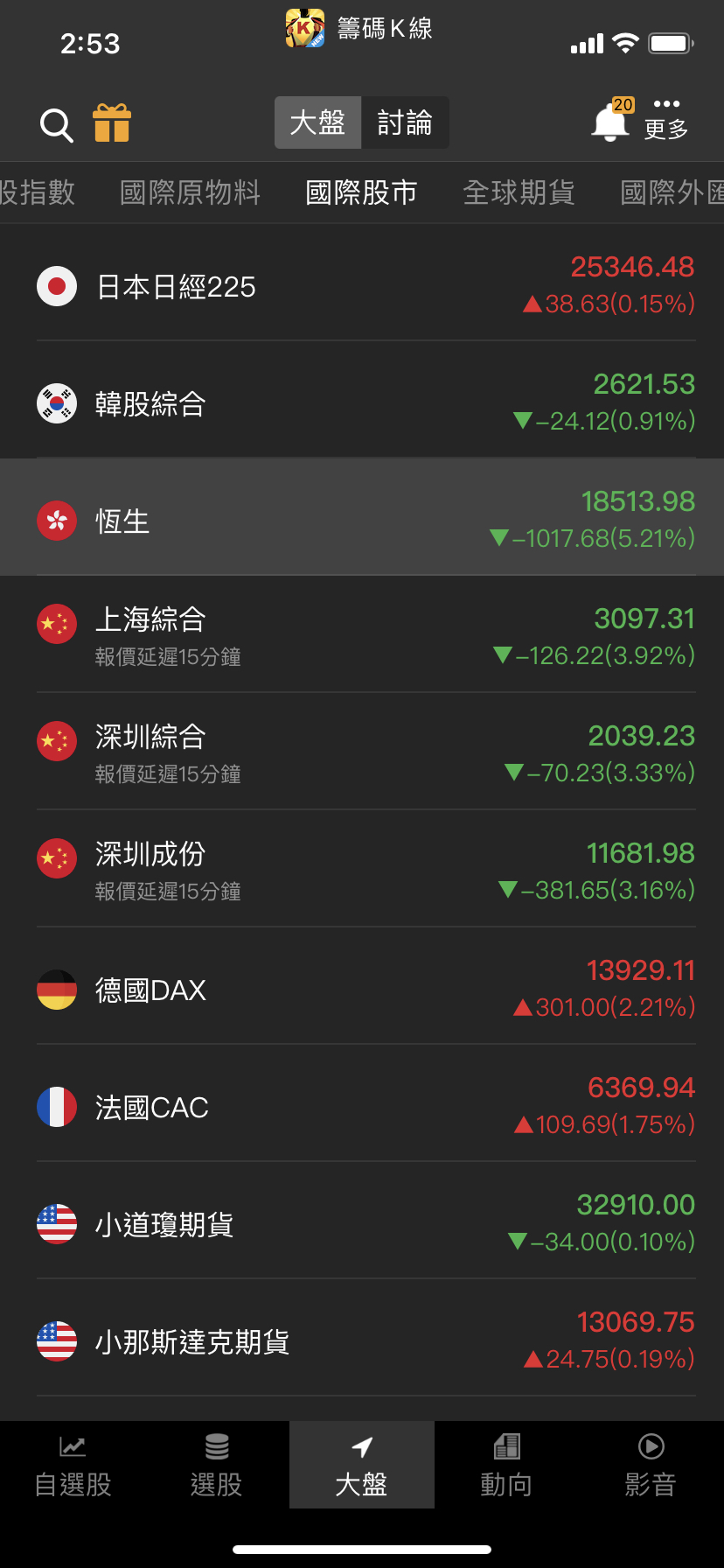Switch to the 影音 tab
This screenshot has height=1568, width=724.
pyautogui.click(x=651, y=1467)
